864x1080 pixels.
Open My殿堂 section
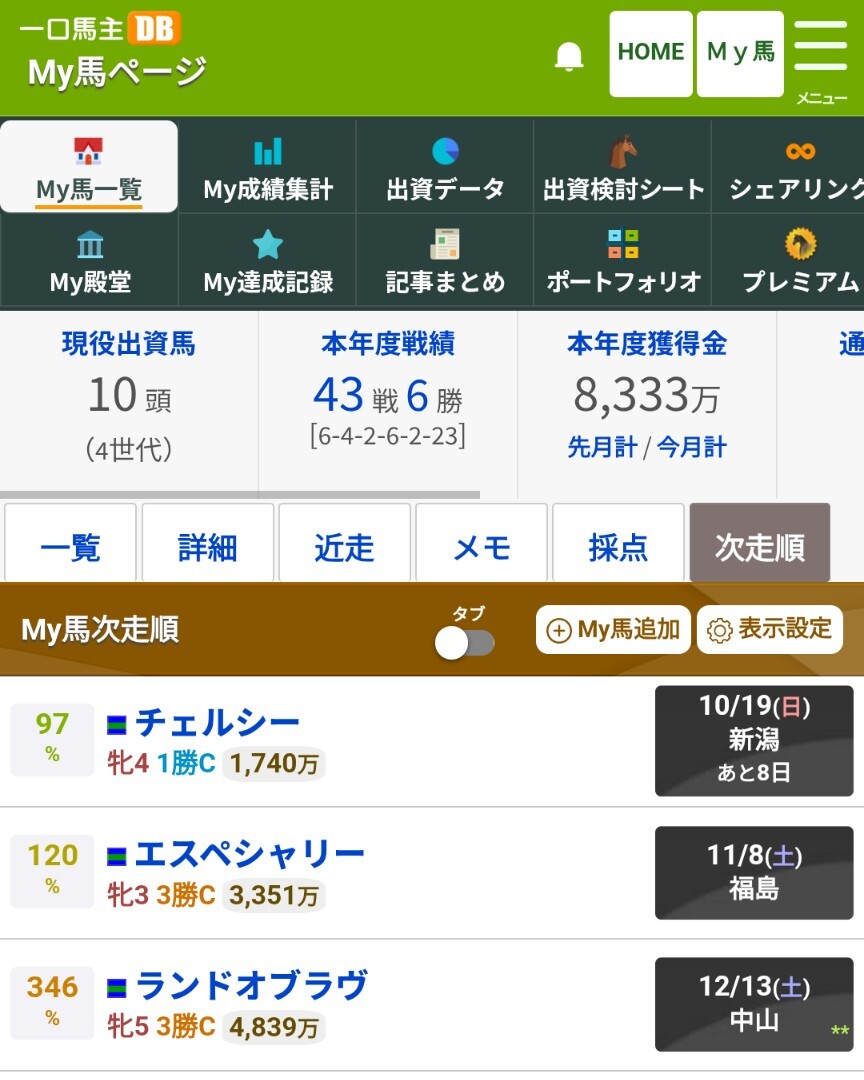[x=89, y=260]
